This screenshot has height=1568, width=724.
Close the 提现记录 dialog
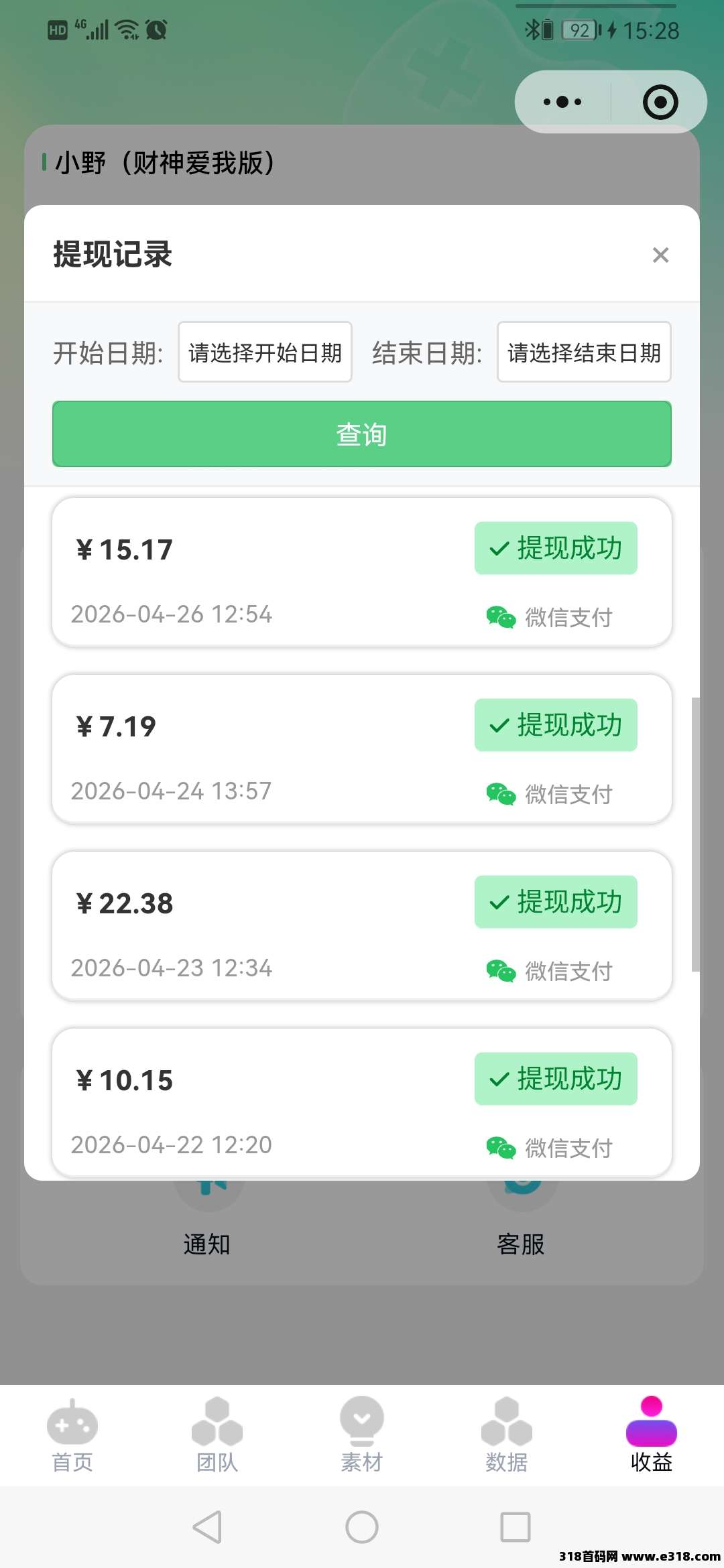pyautogui.click(x=660, y=255)
